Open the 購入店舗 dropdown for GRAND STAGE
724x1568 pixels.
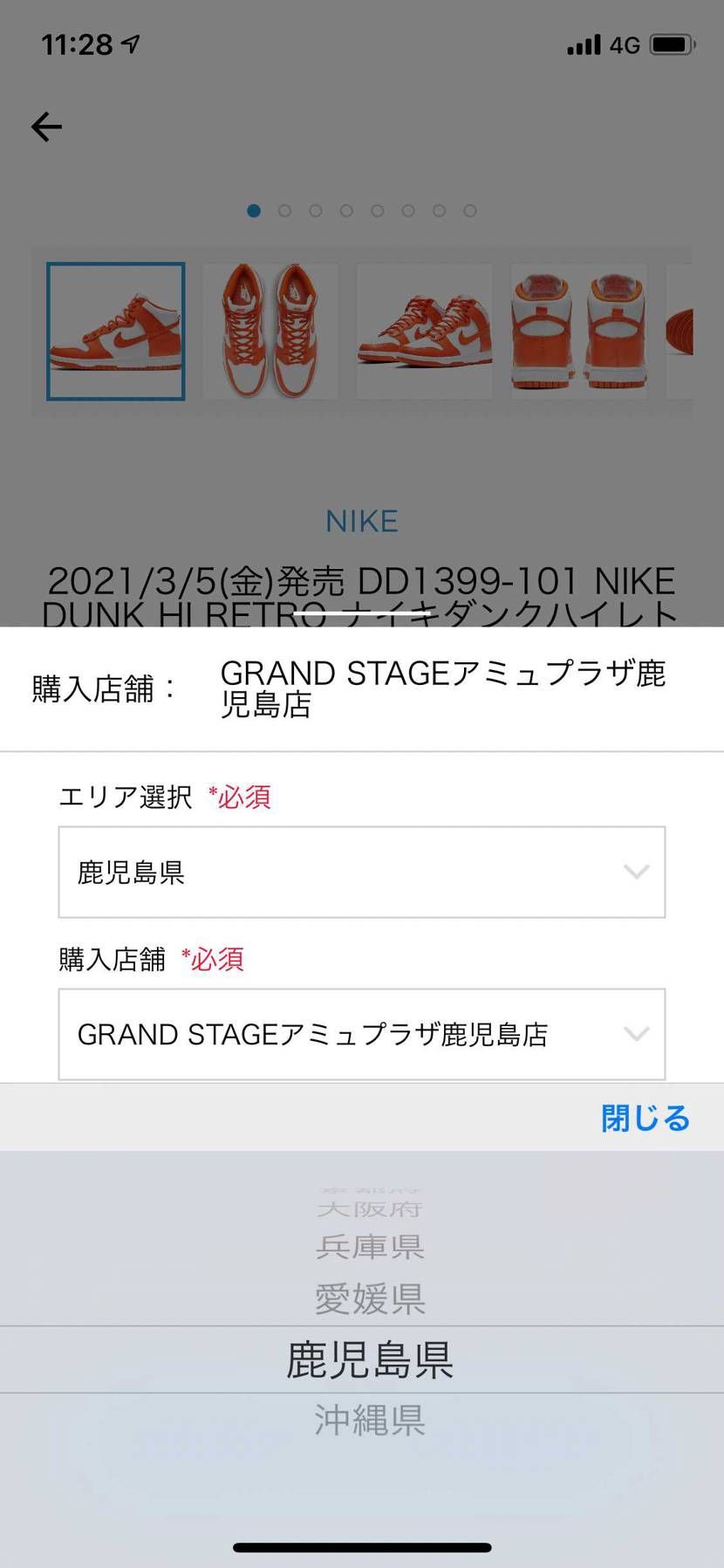coord(362,1034)
